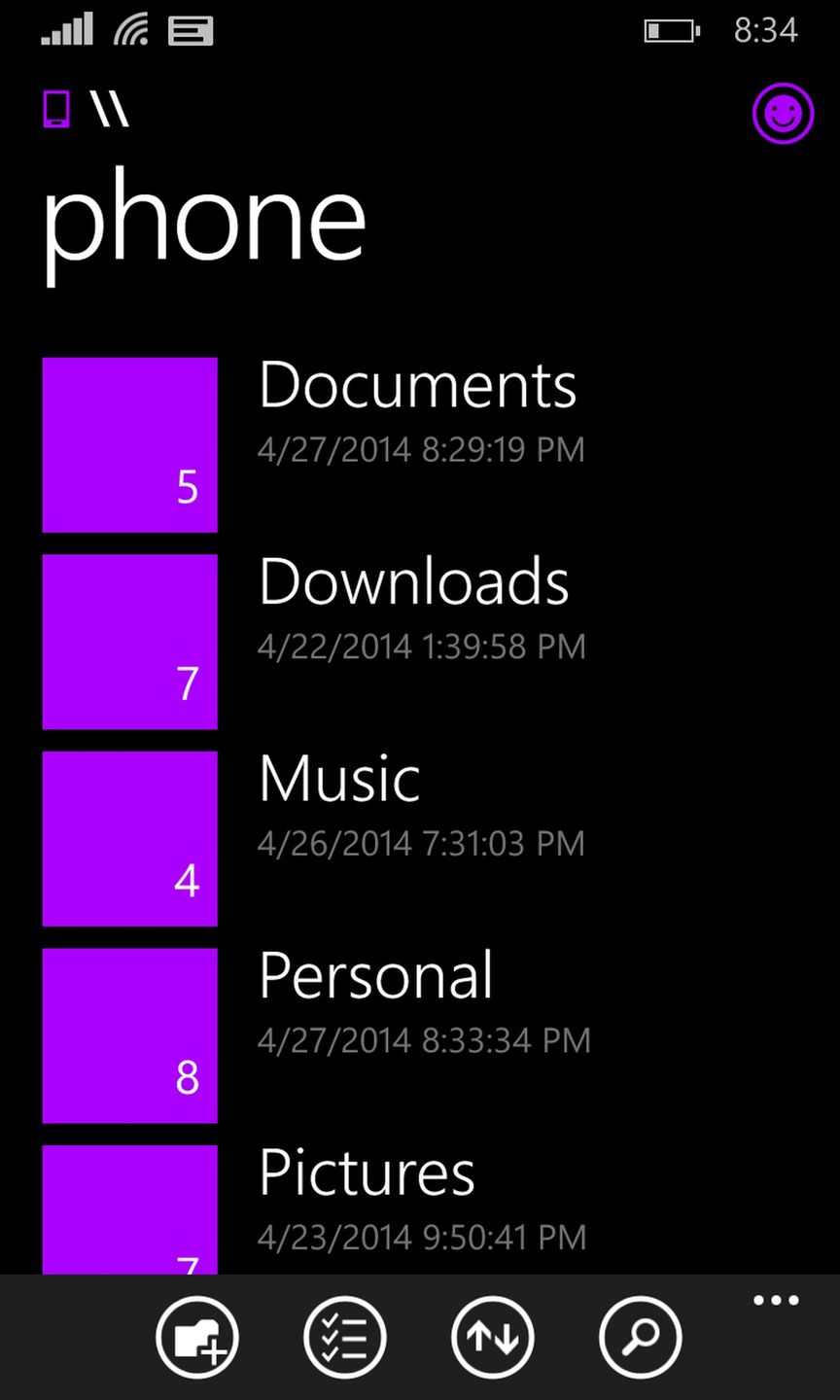The width and height of the screenshot is (840, 1400).
Task: Tap the backslash separator next to phone icon
Action: (109, 110)
